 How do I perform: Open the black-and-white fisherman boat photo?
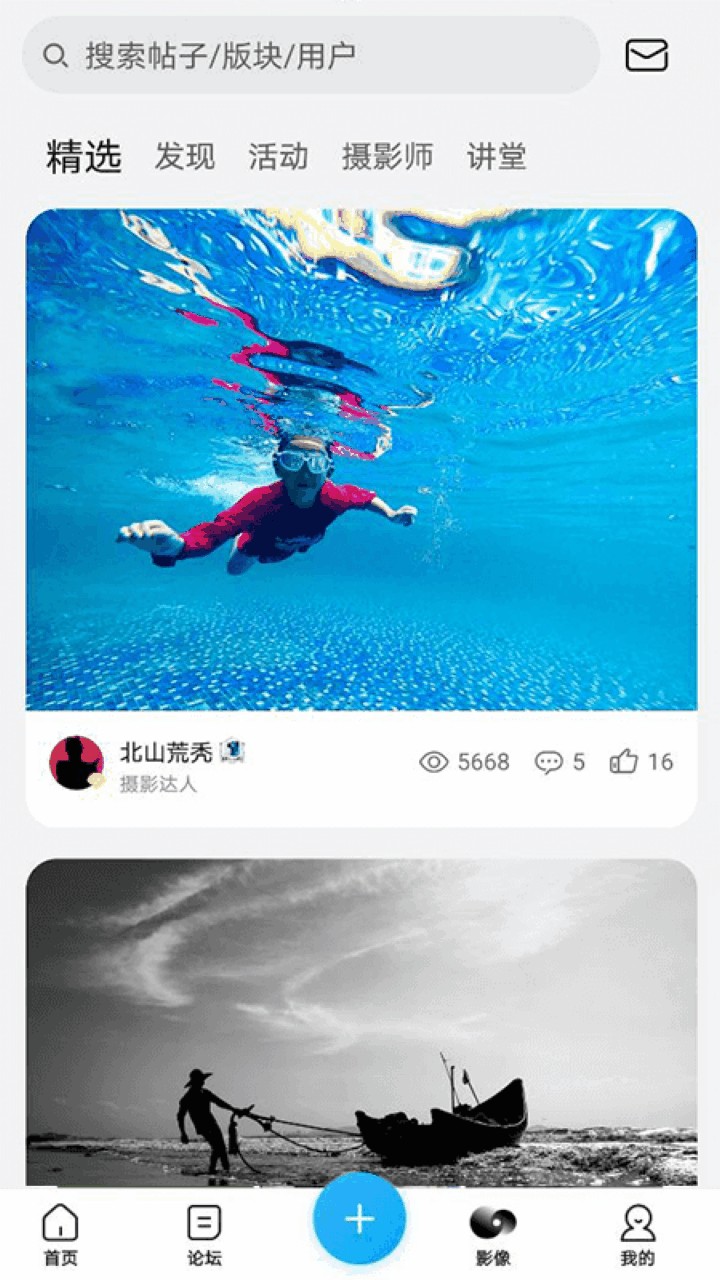(x=360, y=1020)
